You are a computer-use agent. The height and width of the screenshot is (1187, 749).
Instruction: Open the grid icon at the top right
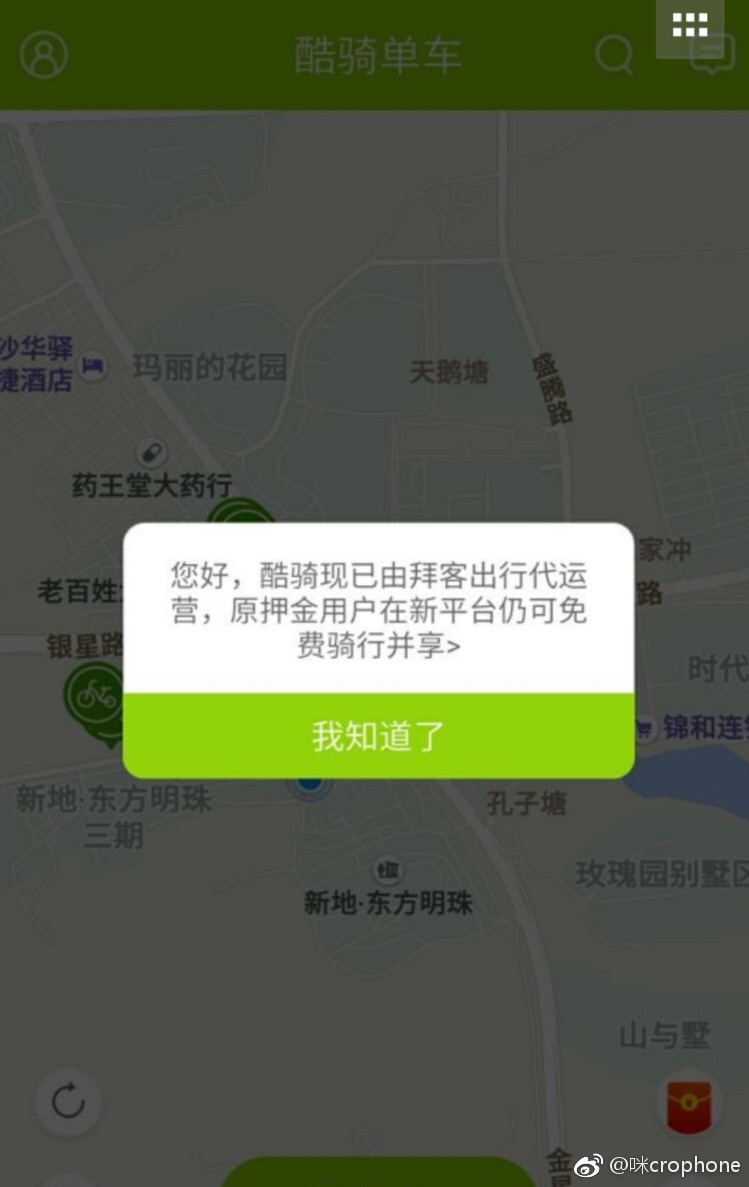pyautogui.click(x=690, y=26)
